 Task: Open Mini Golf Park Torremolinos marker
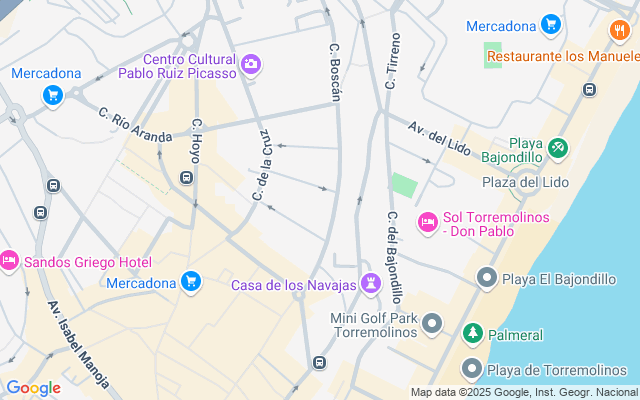432,323
